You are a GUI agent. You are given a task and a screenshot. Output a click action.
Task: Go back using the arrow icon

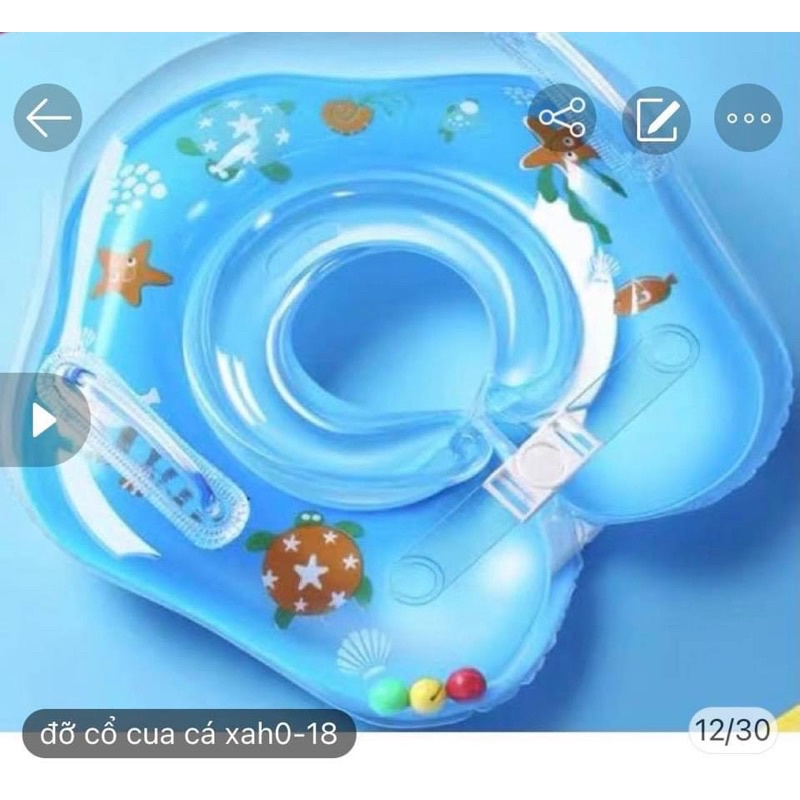click(47, 119)
